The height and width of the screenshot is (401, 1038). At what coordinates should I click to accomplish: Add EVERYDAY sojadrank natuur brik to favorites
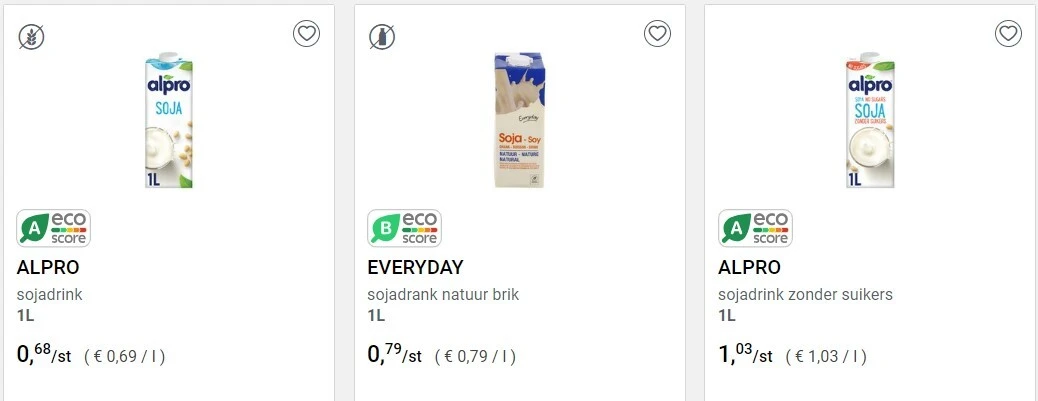657,34
